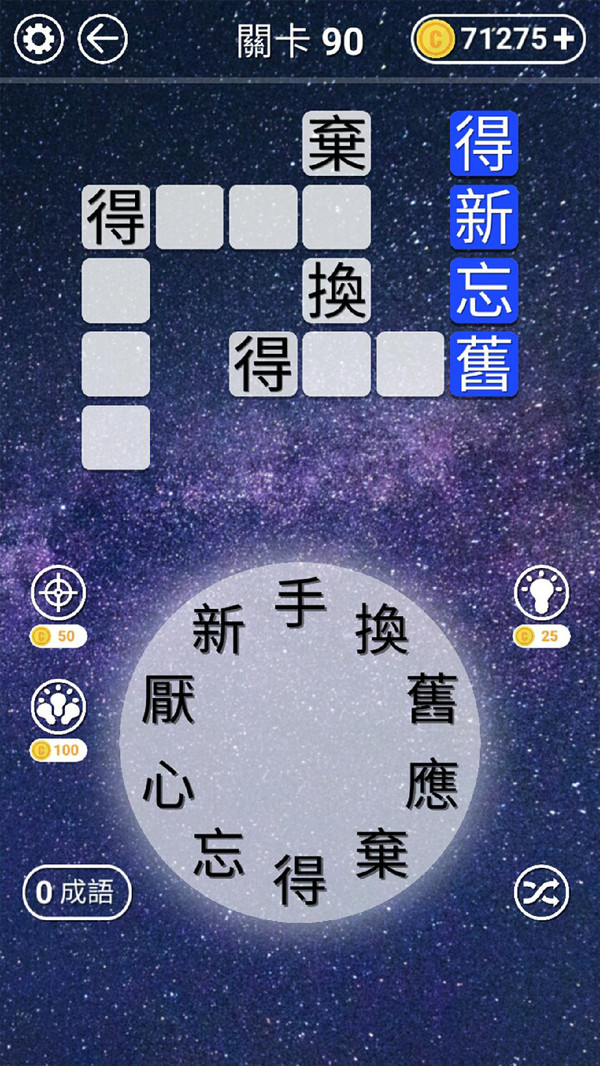This screenshot has width=600, height=1066.
Task: Select the character 換 in the wheel
Action: pos(382,630)
